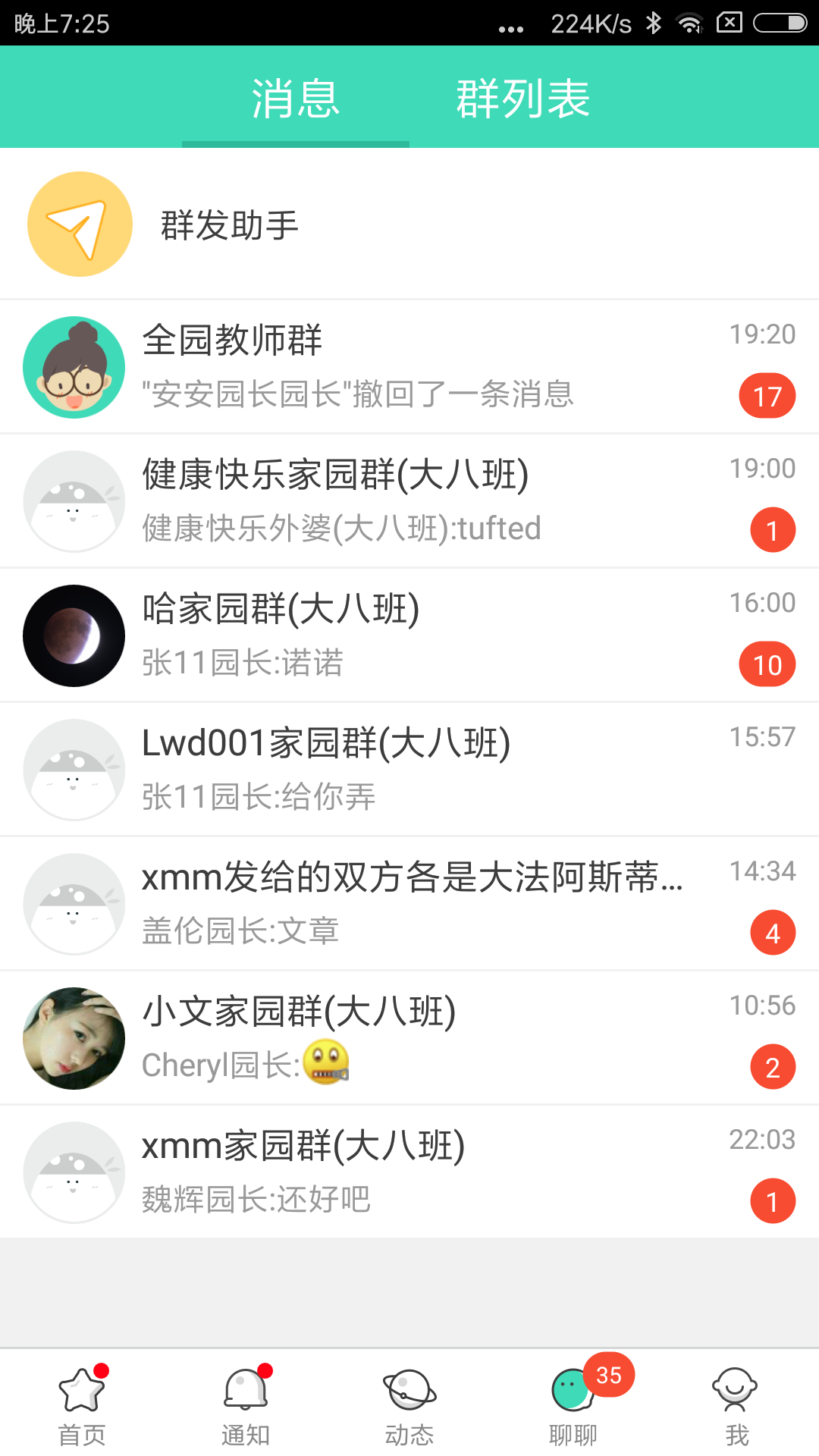Open the 通知 tab
The height and width of the screenshot is (1456, 819).
click(245, 1404)
